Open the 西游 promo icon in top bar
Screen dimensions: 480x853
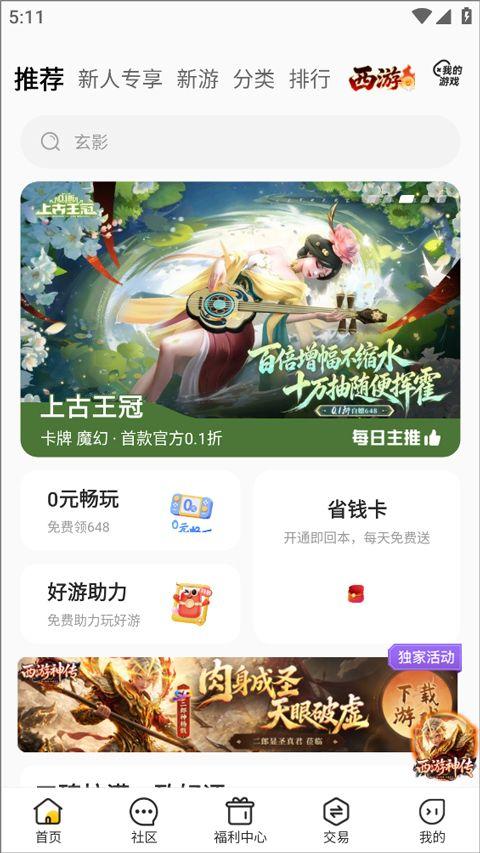pos(382,78)
